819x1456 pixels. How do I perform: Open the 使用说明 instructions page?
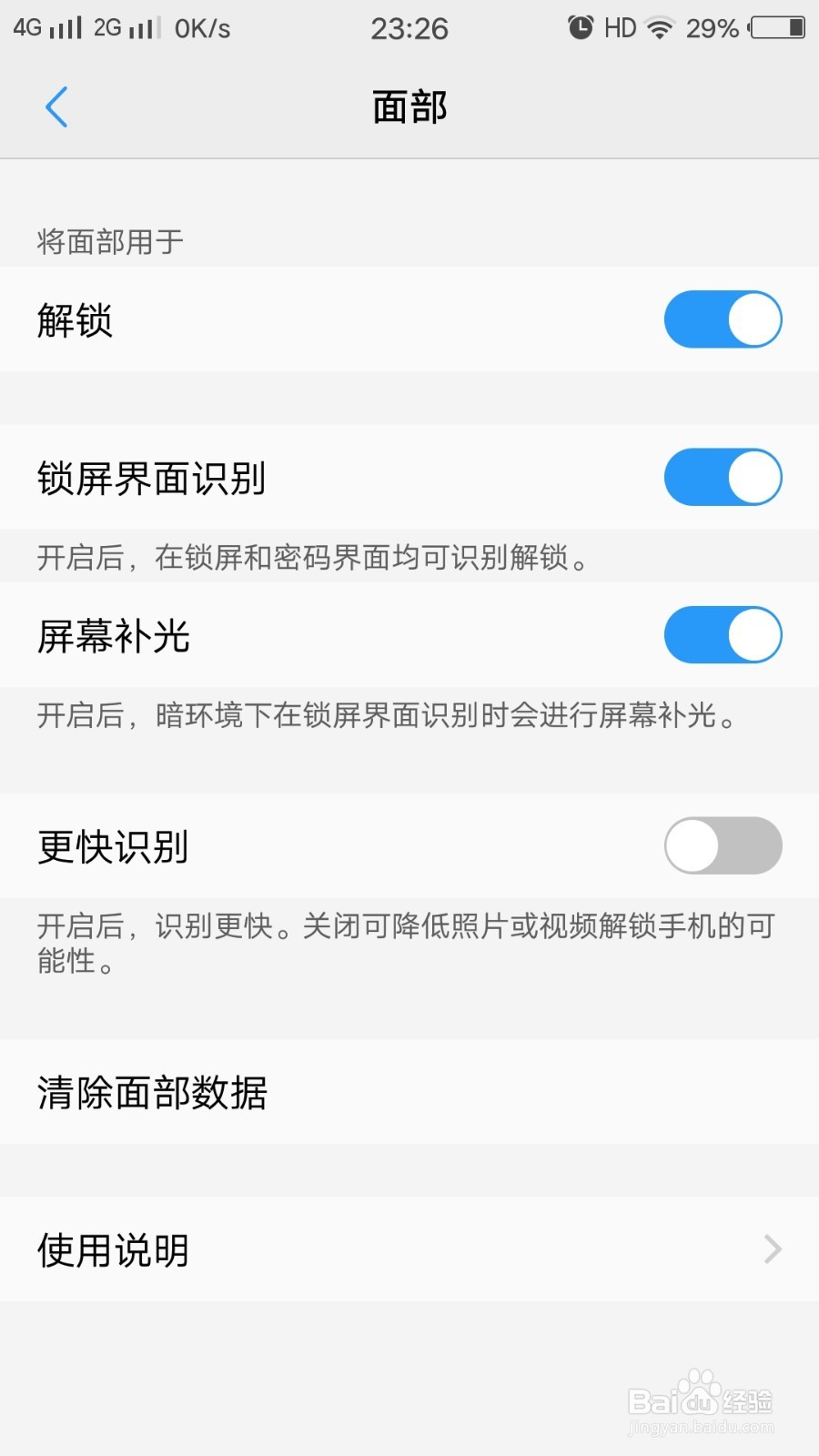(113, 1249)
